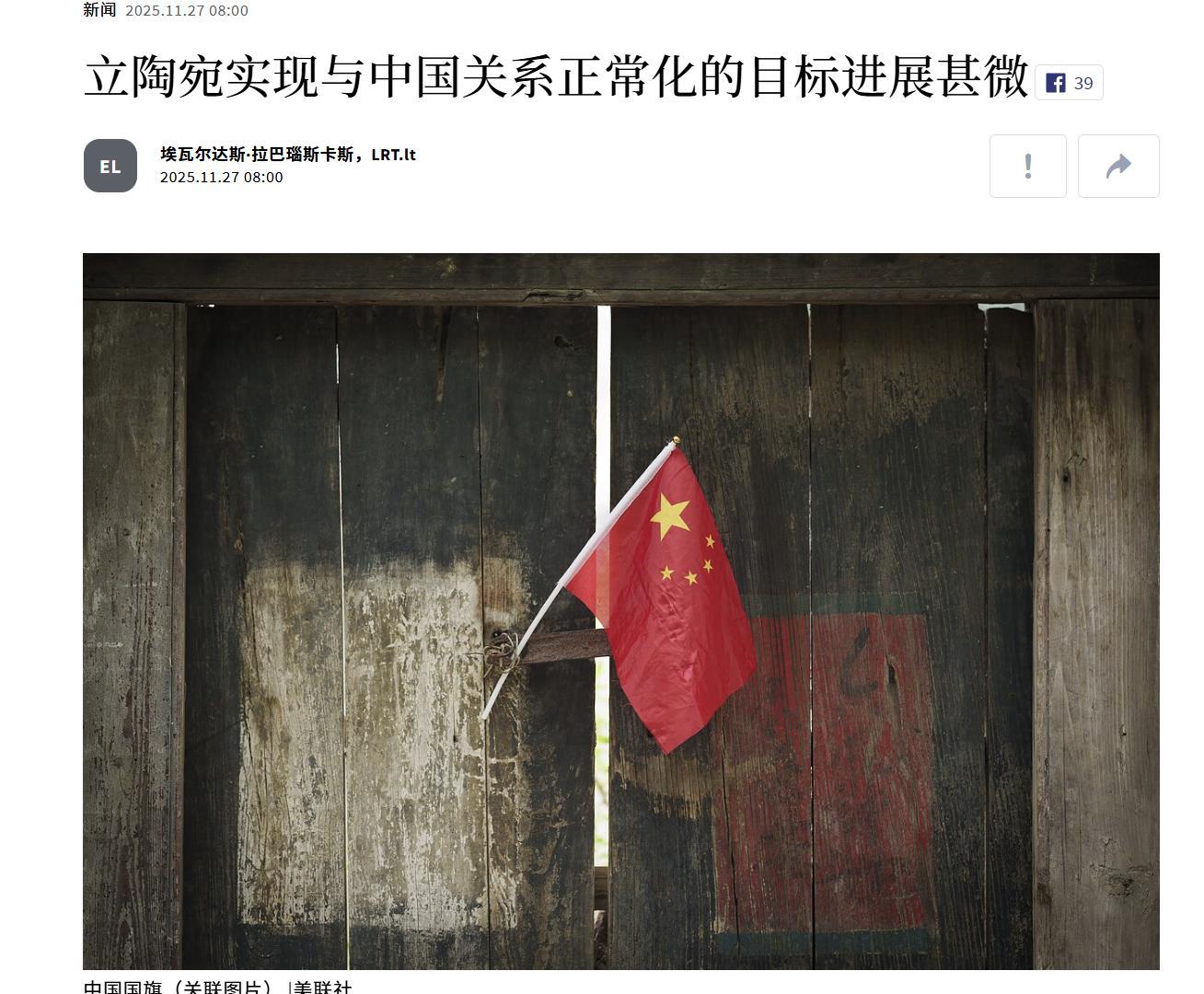Report an error with the exclamation button
Image resolution: width=1204 pixels, height=994 pixels.
[1027, 167]
